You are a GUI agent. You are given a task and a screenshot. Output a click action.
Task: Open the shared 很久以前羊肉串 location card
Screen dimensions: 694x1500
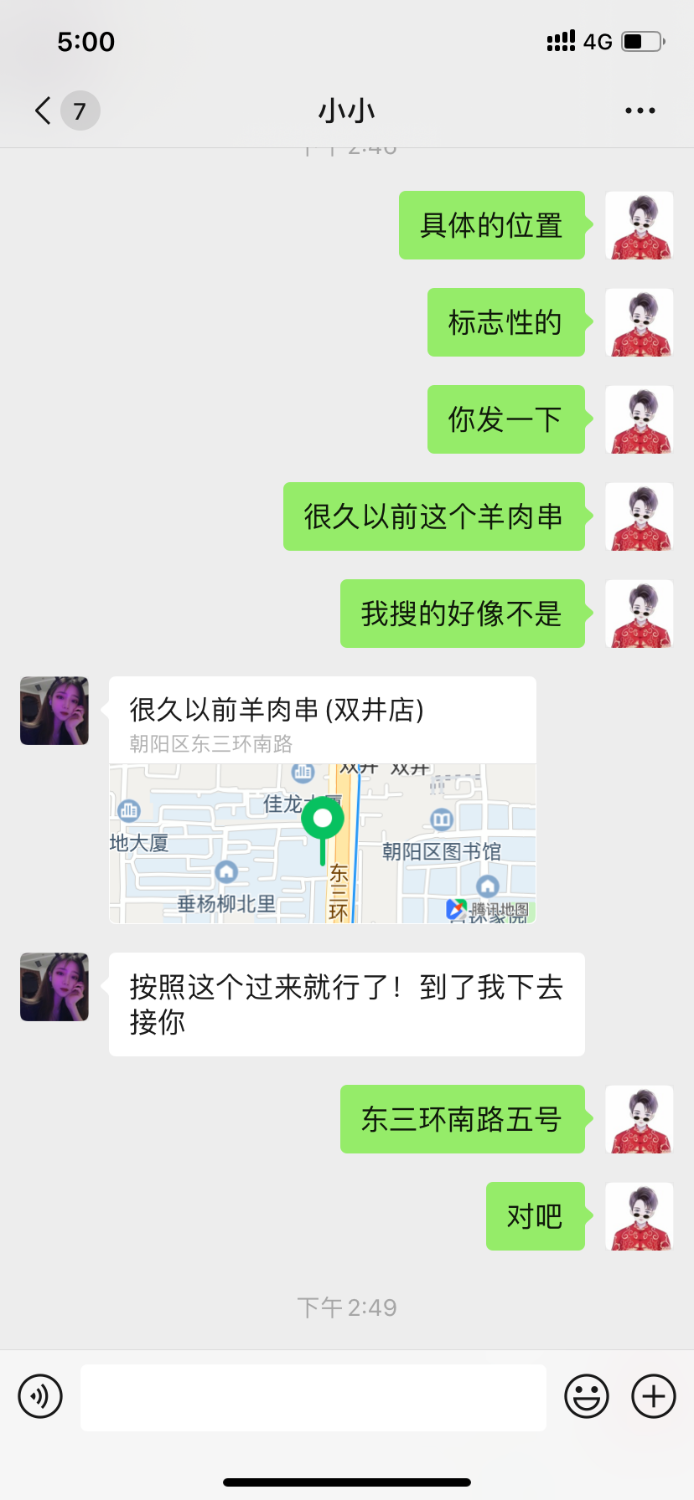pyautogui.click(x=322, y=800)
